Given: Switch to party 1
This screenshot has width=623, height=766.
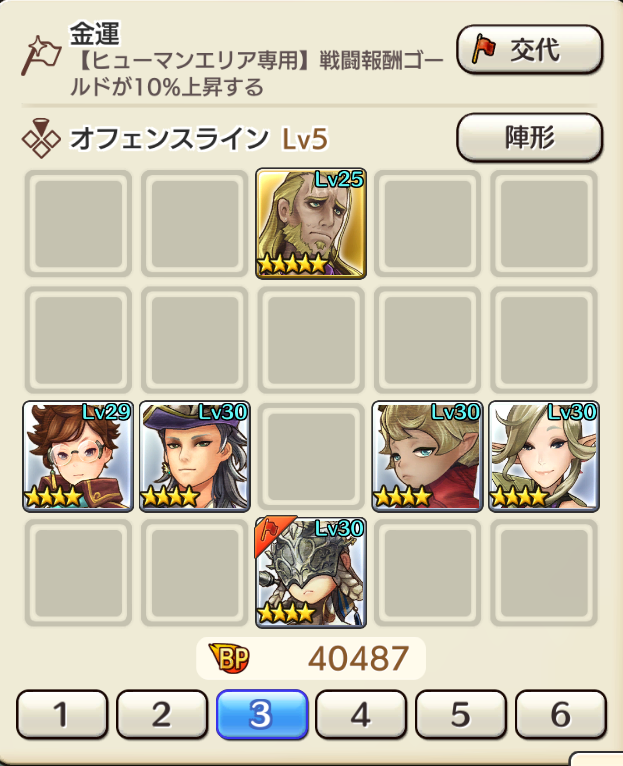Looking at the screenshot, I should (62, 714).
